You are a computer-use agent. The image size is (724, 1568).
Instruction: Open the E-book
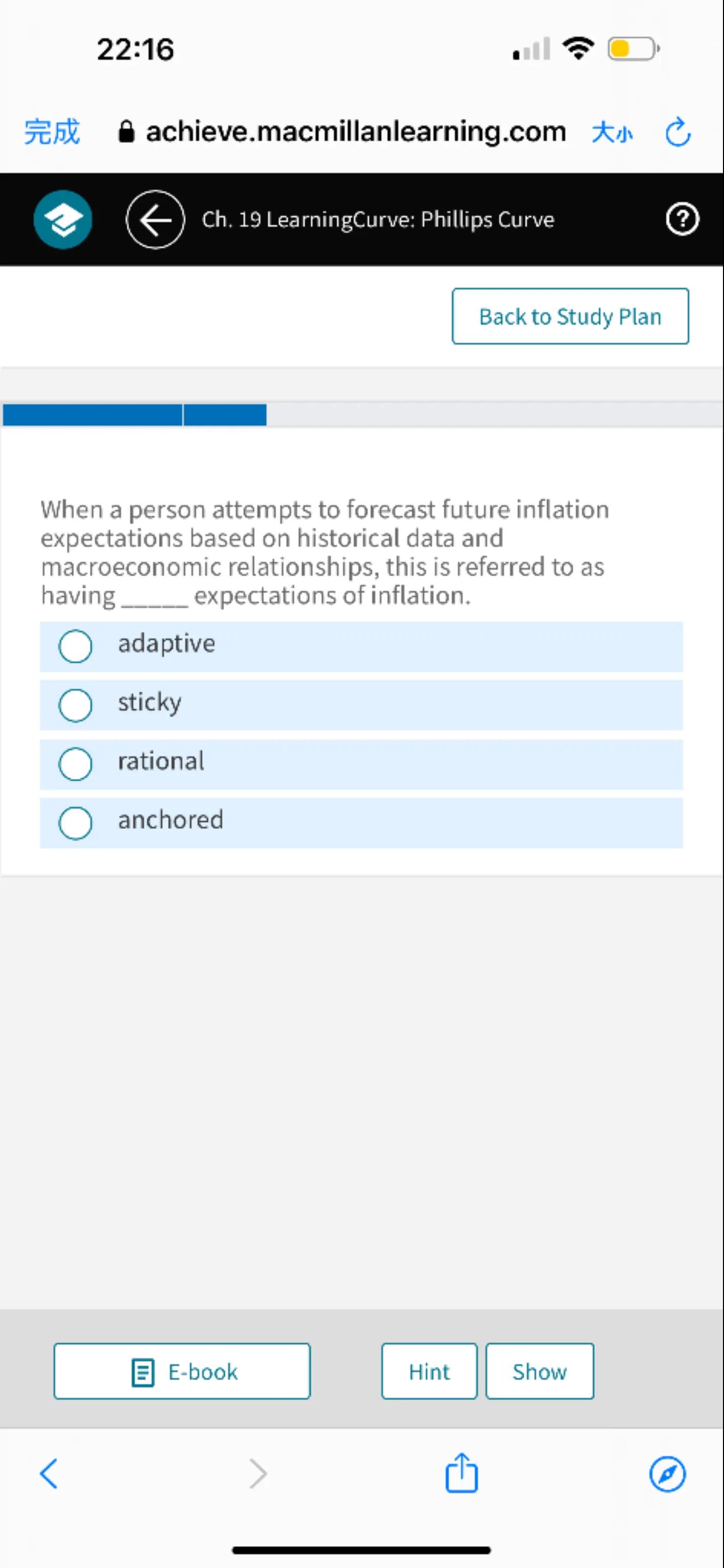coord(182,1371)
